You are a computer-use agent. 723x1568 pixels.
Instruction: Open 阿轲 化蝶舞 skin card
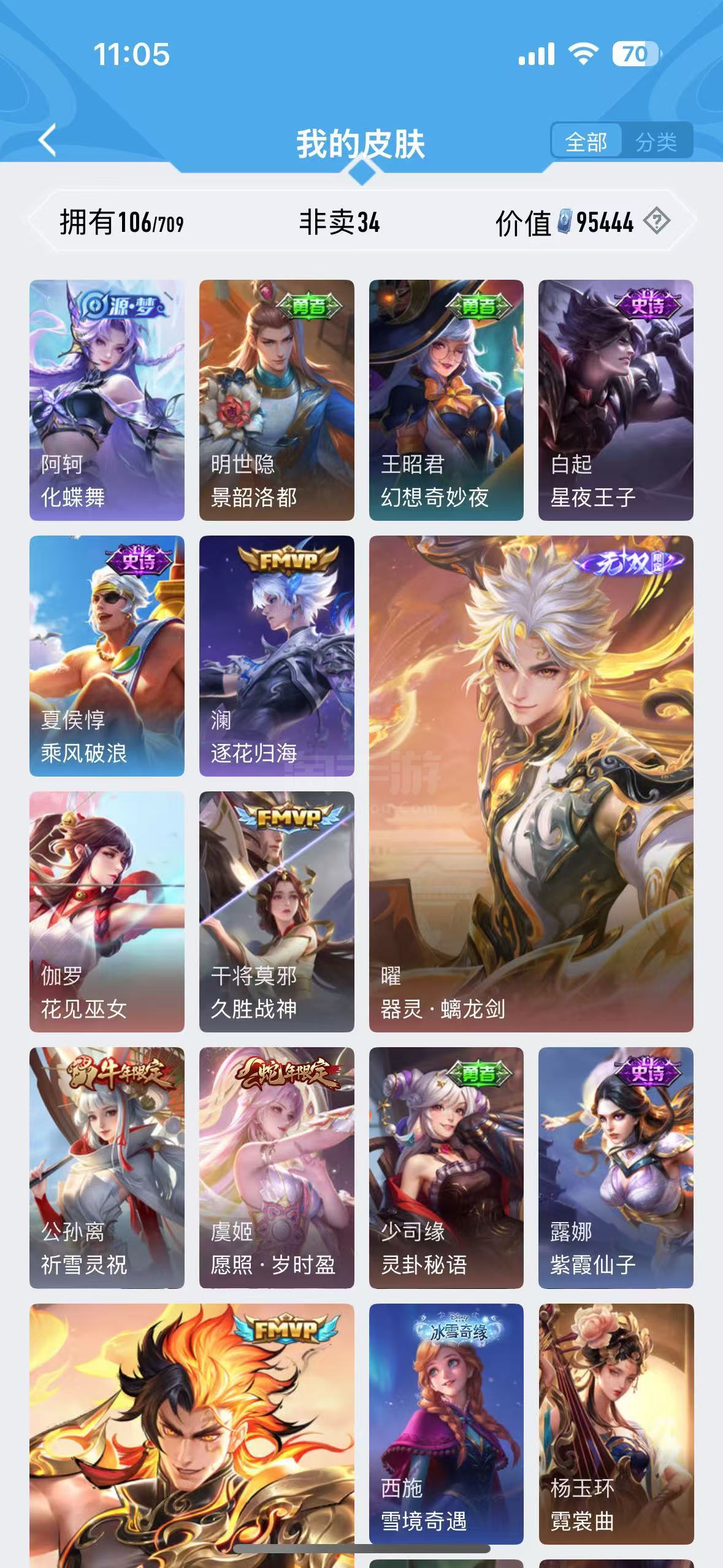pos(107,400)
